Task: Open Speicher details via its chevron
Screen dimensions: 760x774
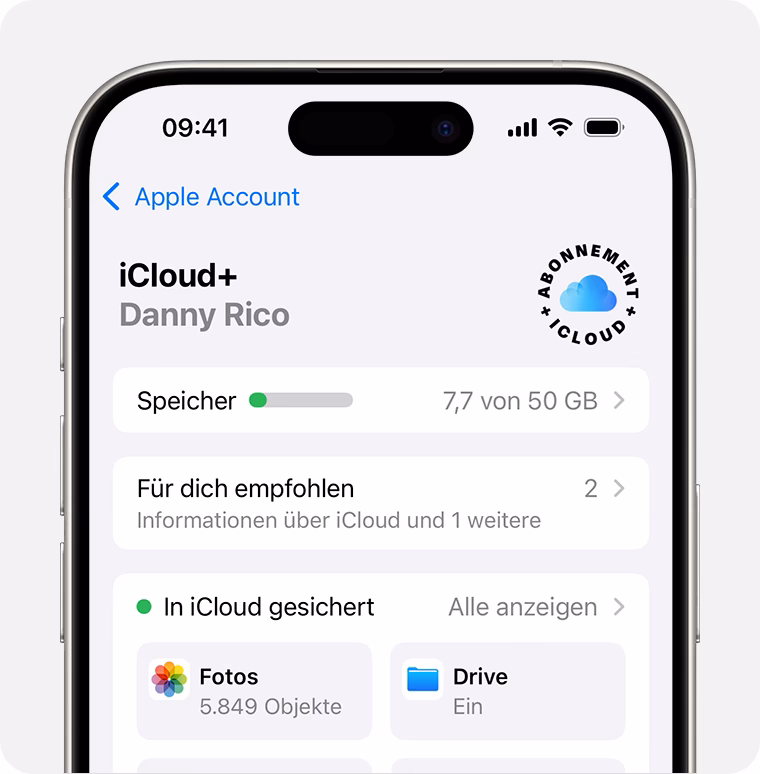Action: pyautogui.click(x=617, y=400)
